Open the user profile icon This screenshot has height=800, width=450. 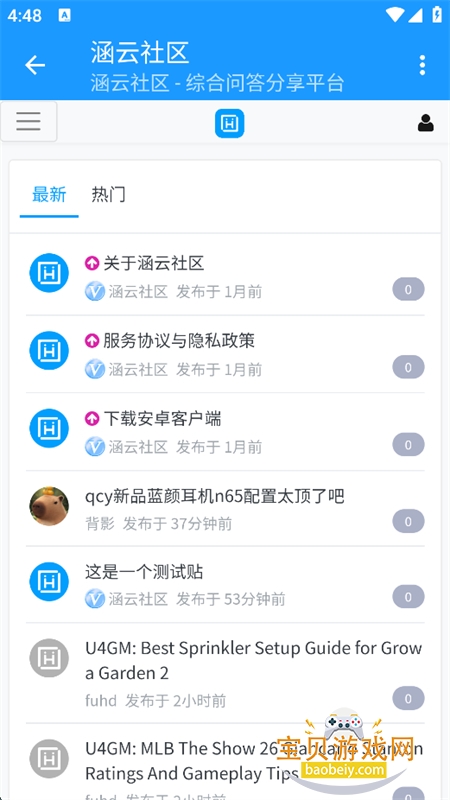click(426, 123)
